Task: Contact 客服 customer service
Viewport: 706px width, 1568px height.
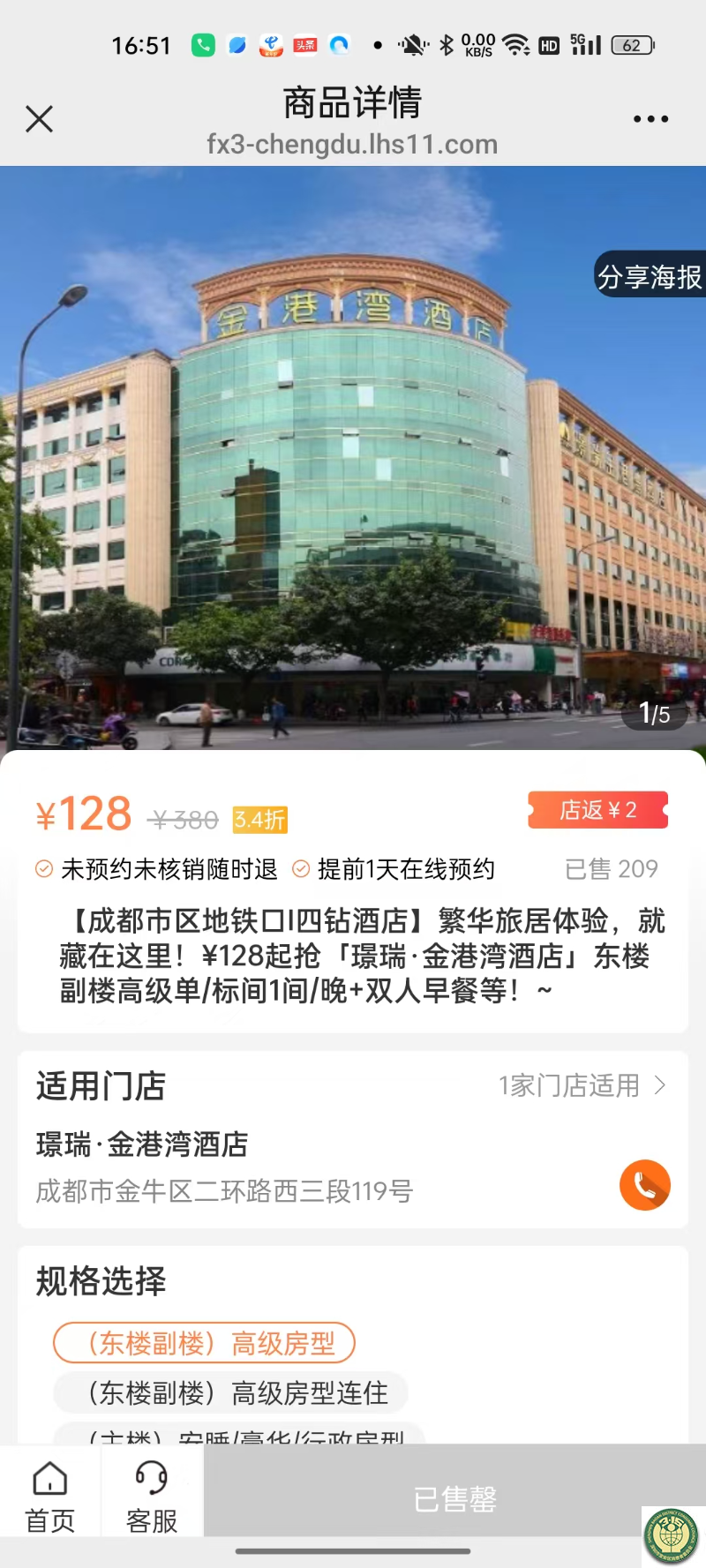Action: pos(152,1497)
